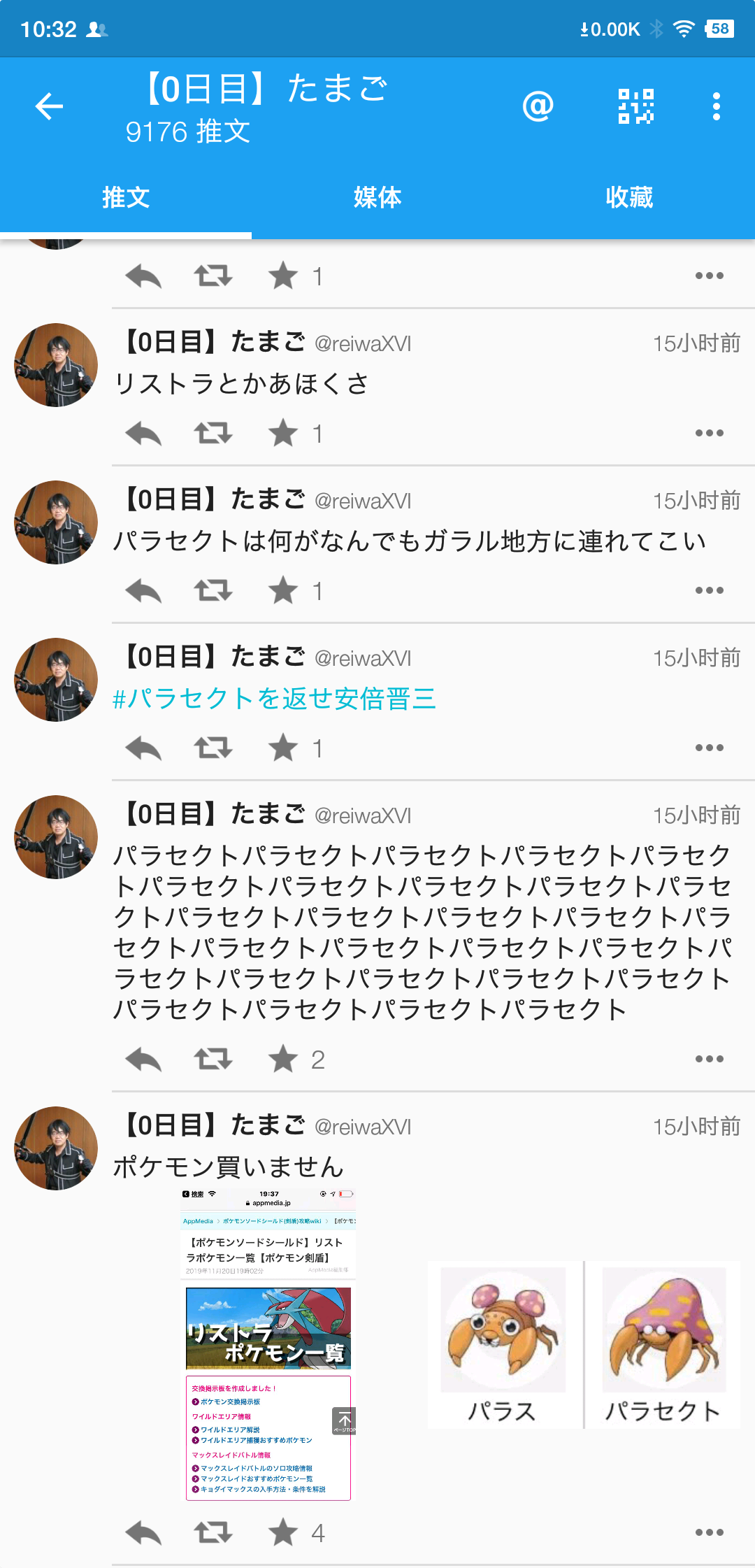Open more options for ガラル地方 tweet
Viewport: 755px width, 1568px height.
click(709, 591)
